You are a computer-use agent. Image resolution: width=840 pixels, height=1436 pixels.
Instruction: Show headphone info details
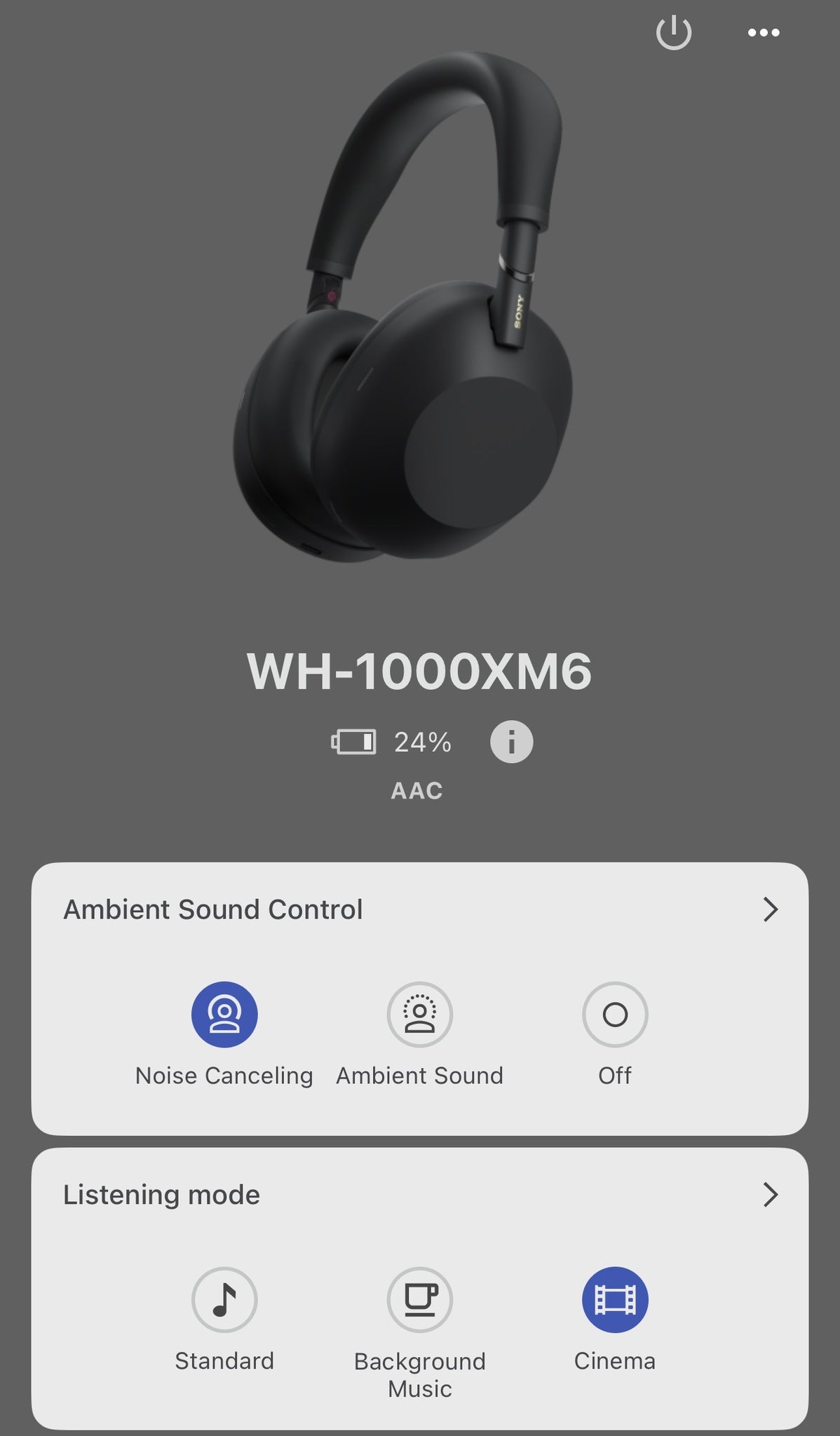coord(511,742)
